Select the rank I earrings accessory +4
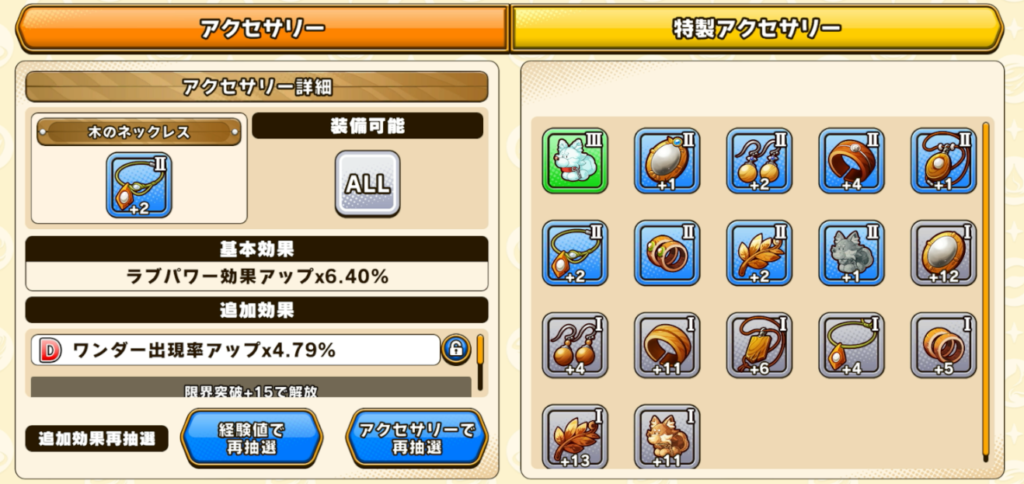The height and width of the screenshot is (484, 1024). point(575,345)
